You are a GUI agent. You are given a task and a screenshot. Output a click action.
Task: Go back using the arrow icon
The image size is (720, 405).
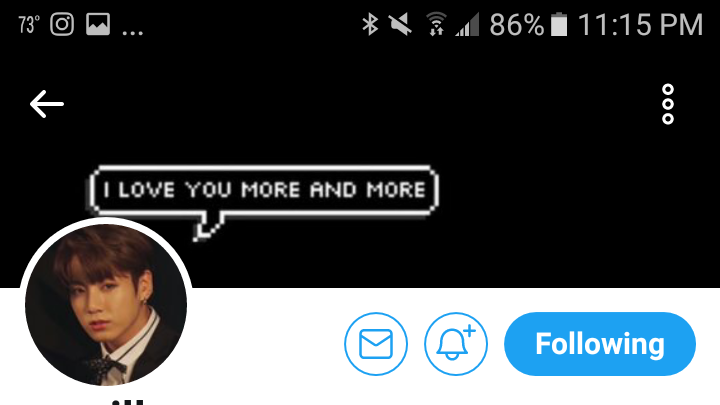point(47,104)
